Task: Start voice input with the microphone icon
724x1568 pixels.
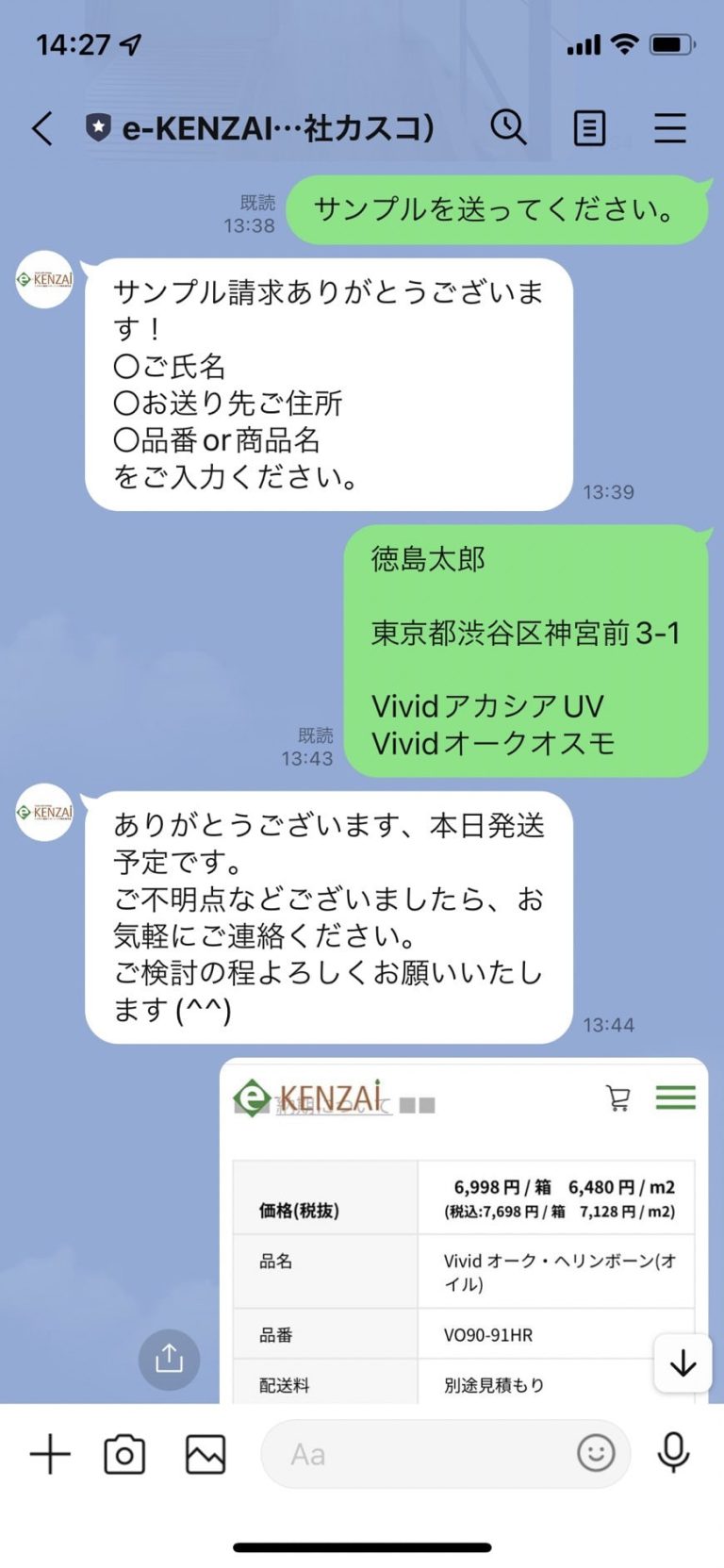Action: tap(675, 1455)
